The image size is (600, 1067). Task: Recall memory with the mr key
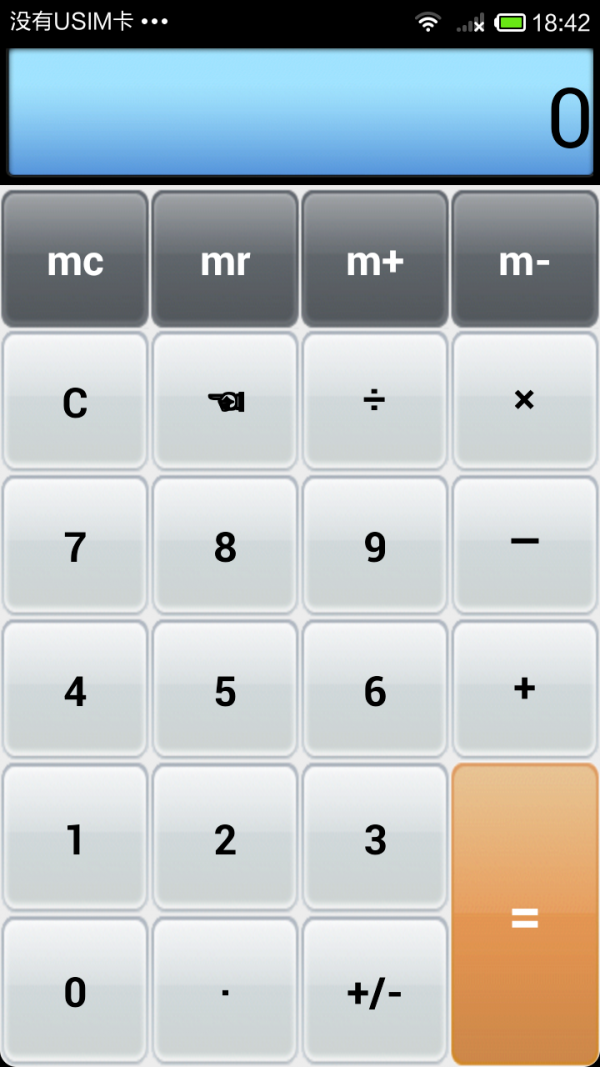(x=225, y=260)
